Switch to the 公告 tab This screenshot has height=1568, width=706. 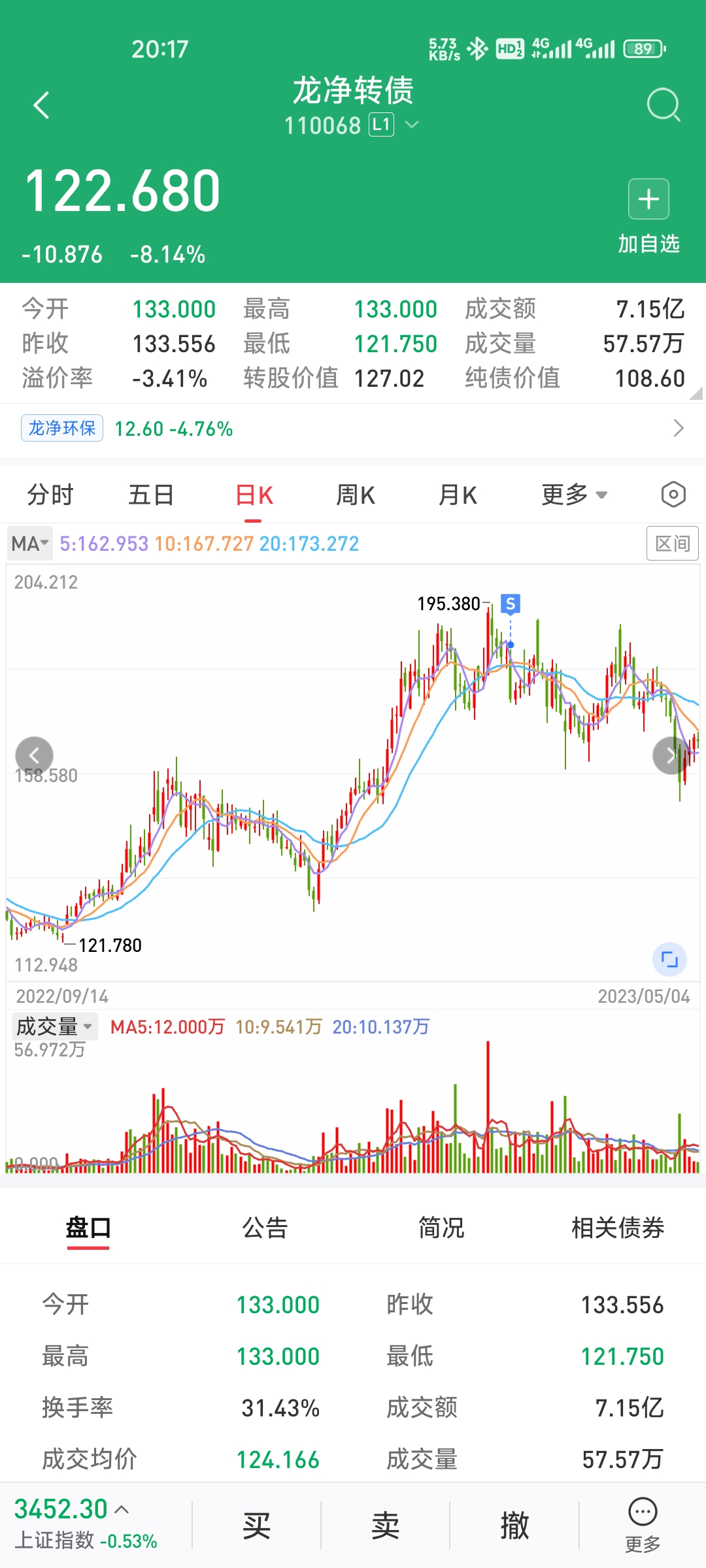pyautogui.click(x=265, y=1228)
